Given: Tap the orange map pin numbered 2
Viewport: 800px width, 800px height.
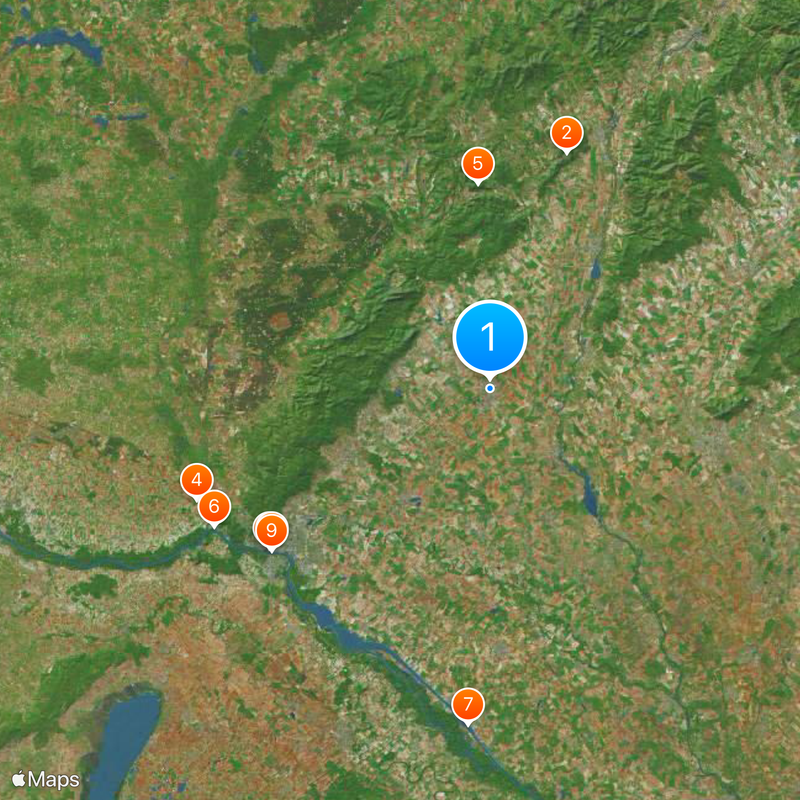Looking at the screenshot, I should [566, 132].
